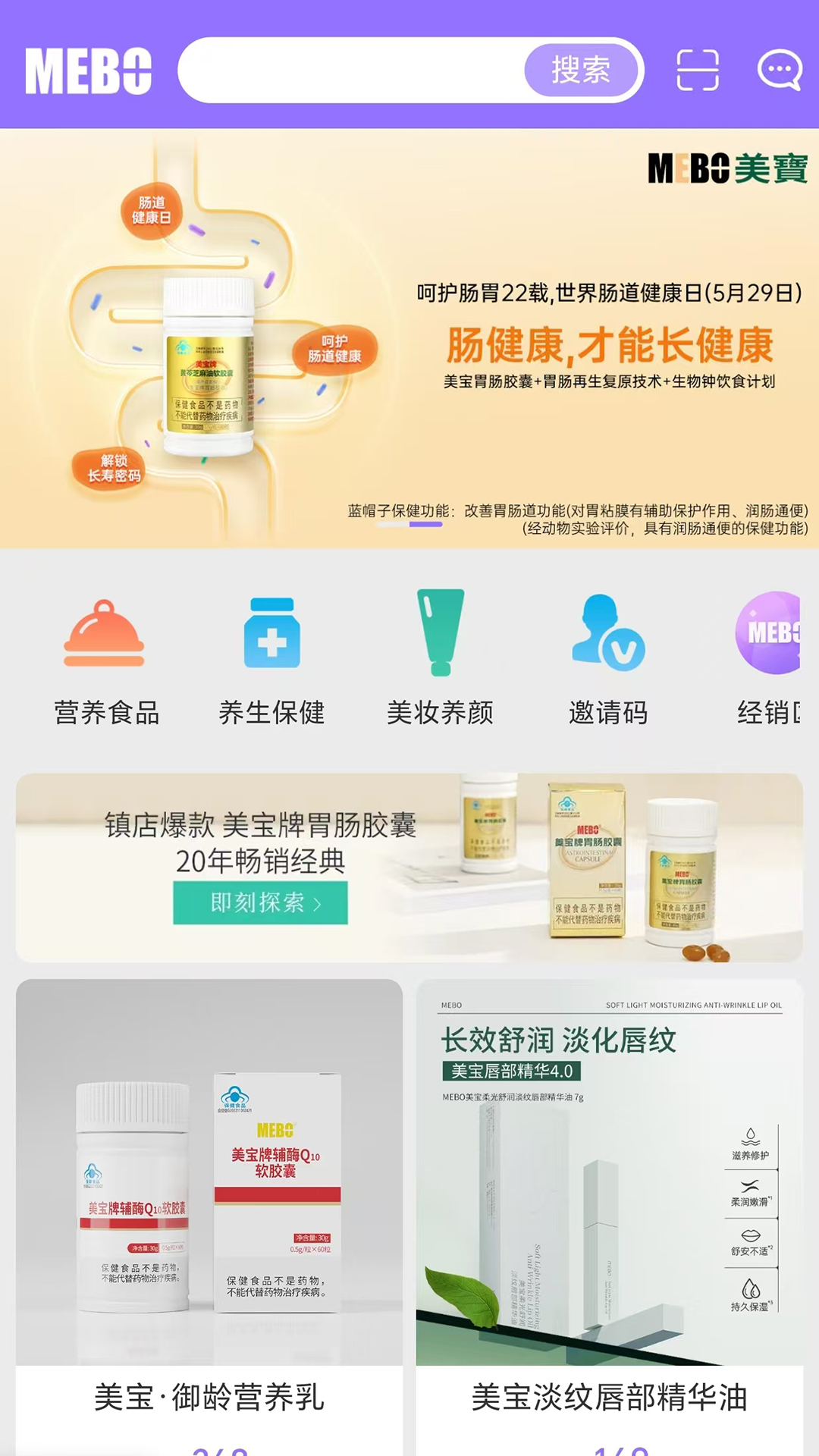Tap the 搜索 search button

[x=581, y=71]
